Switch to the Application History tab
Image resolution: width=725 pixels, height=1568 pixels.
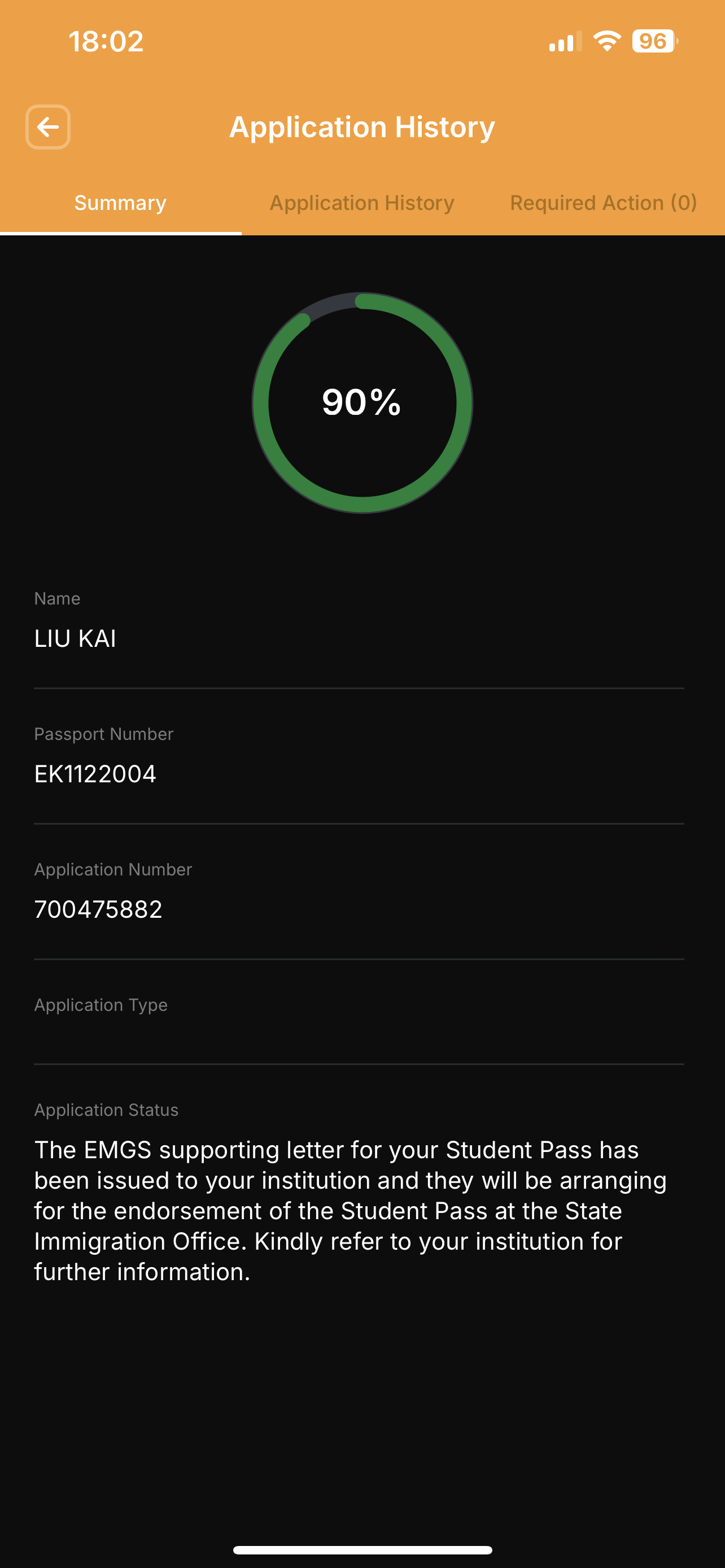[x=362, y=203]
